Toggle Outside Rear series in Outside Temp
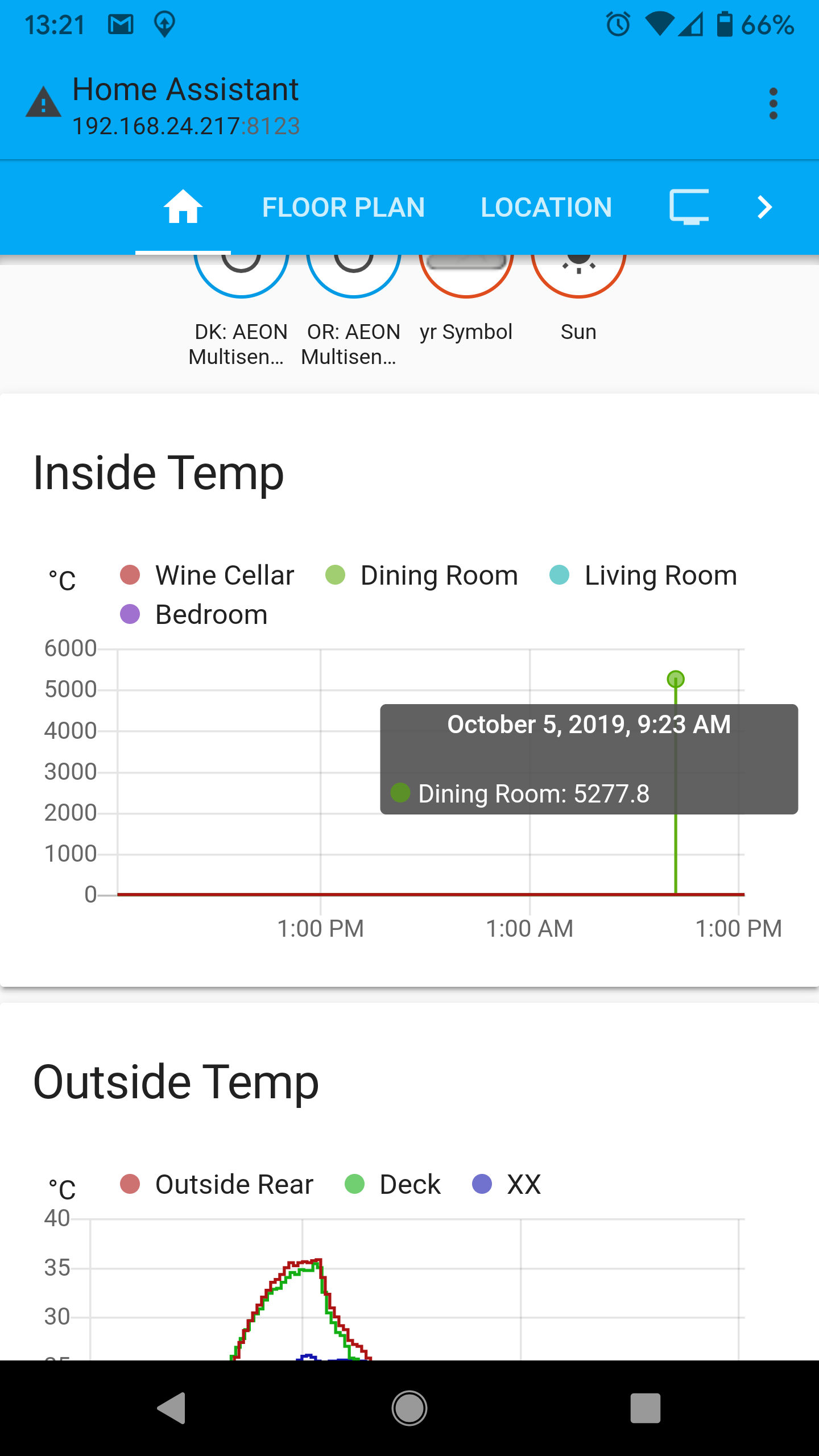Image resolution: width=819 pixels, height=1456 pixels. point(217,1184)
